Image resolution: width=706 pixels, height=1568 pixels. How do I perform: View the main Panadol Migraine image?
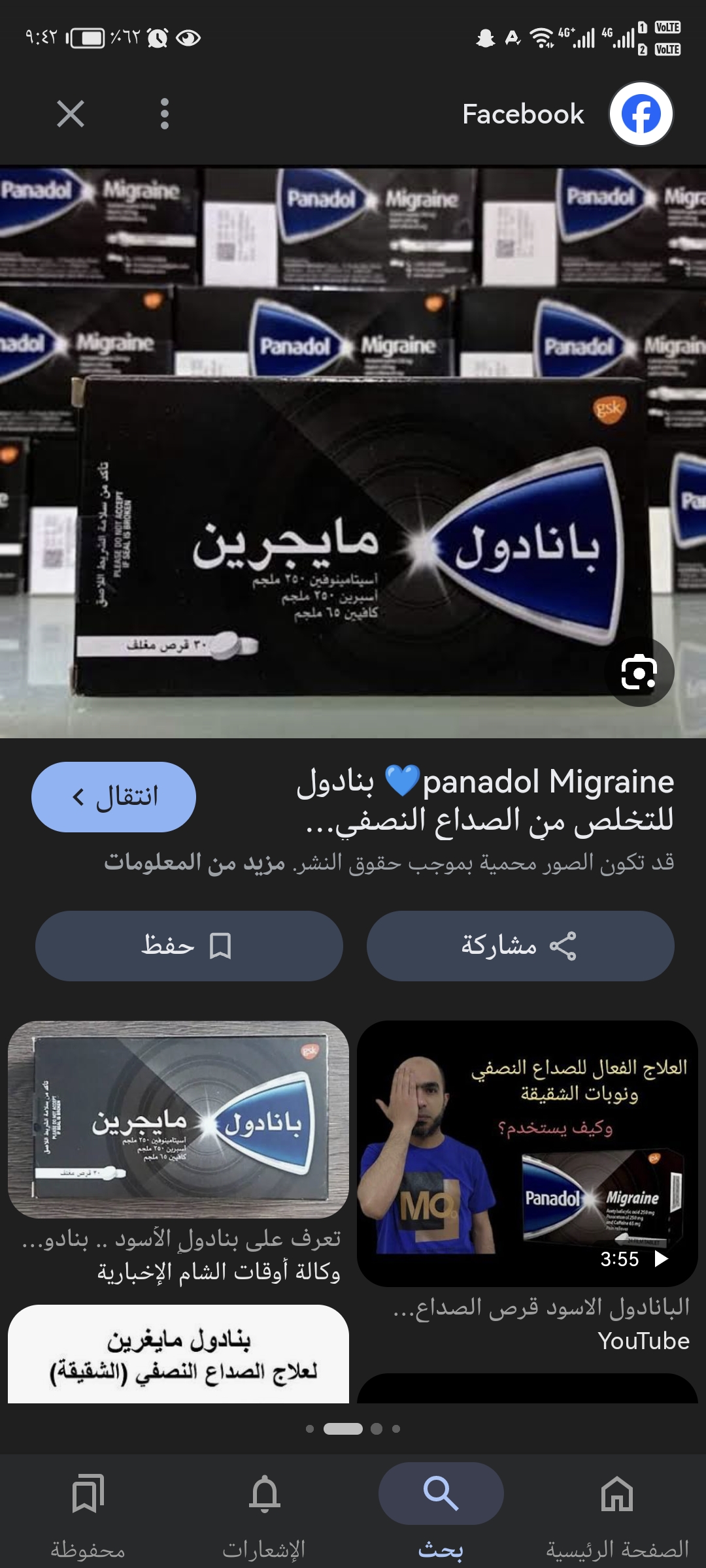(353, 452)
